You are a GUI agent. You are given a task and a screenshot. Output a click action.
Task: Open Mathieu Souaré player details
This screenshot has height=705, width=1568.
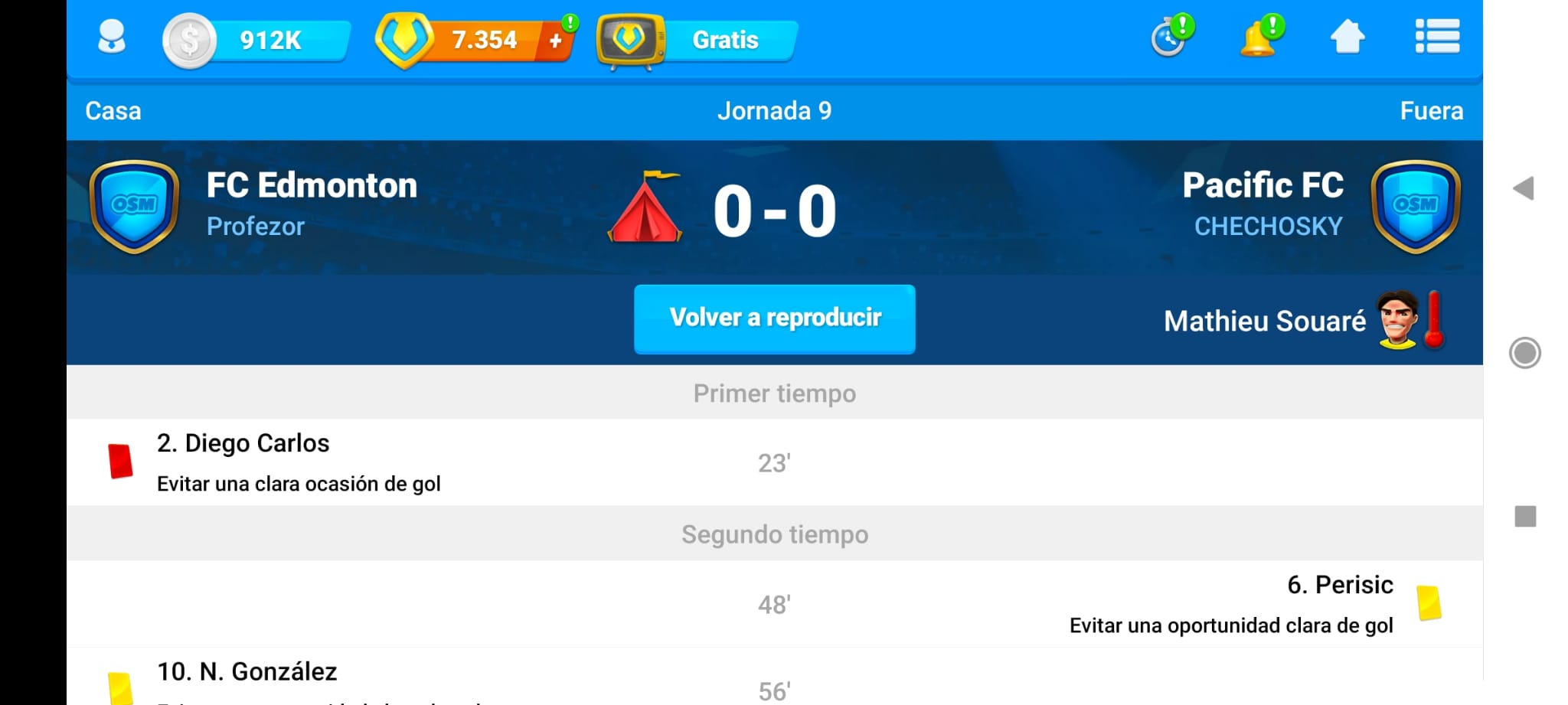click(x=1265, y=321)
